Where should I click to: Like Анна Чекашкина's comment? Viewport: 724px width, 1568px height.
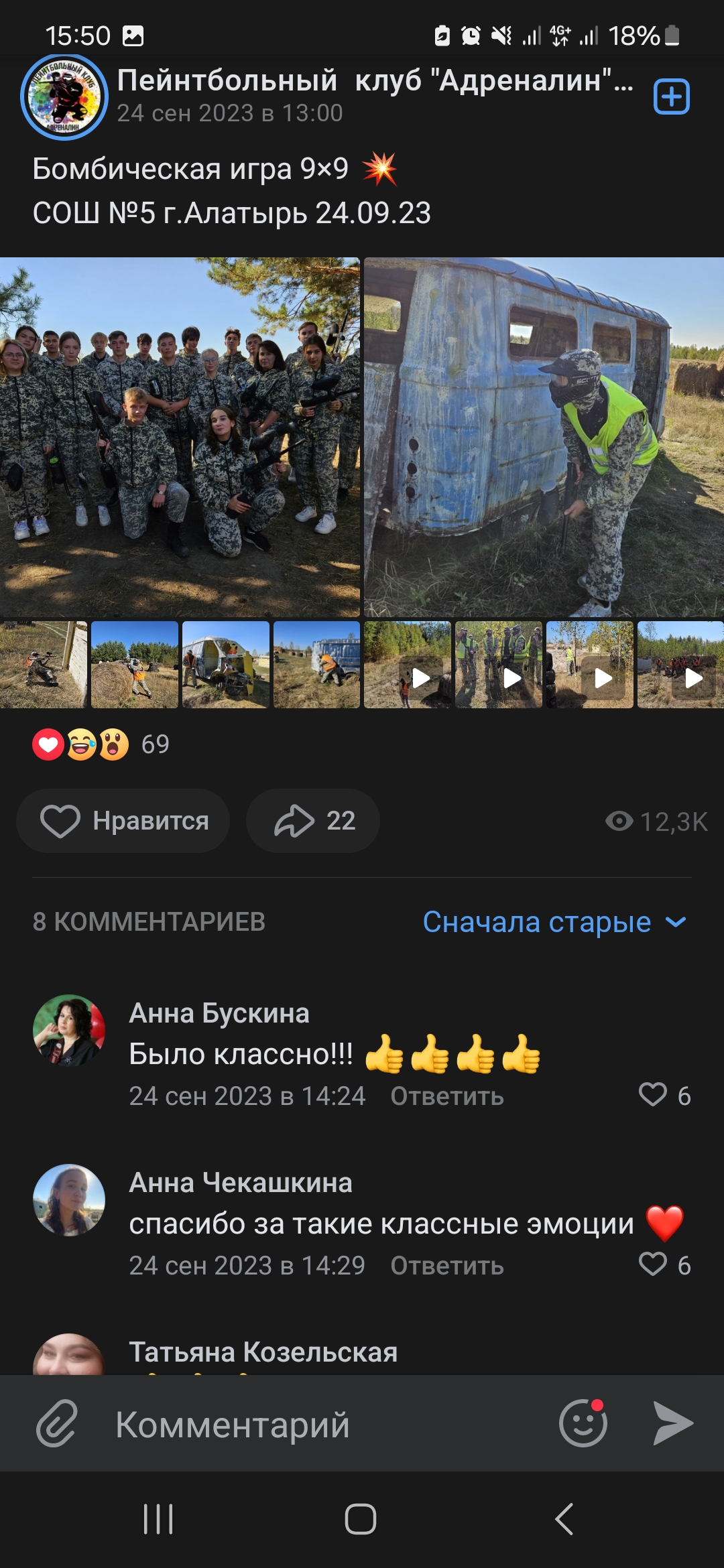coord(654,1264)
